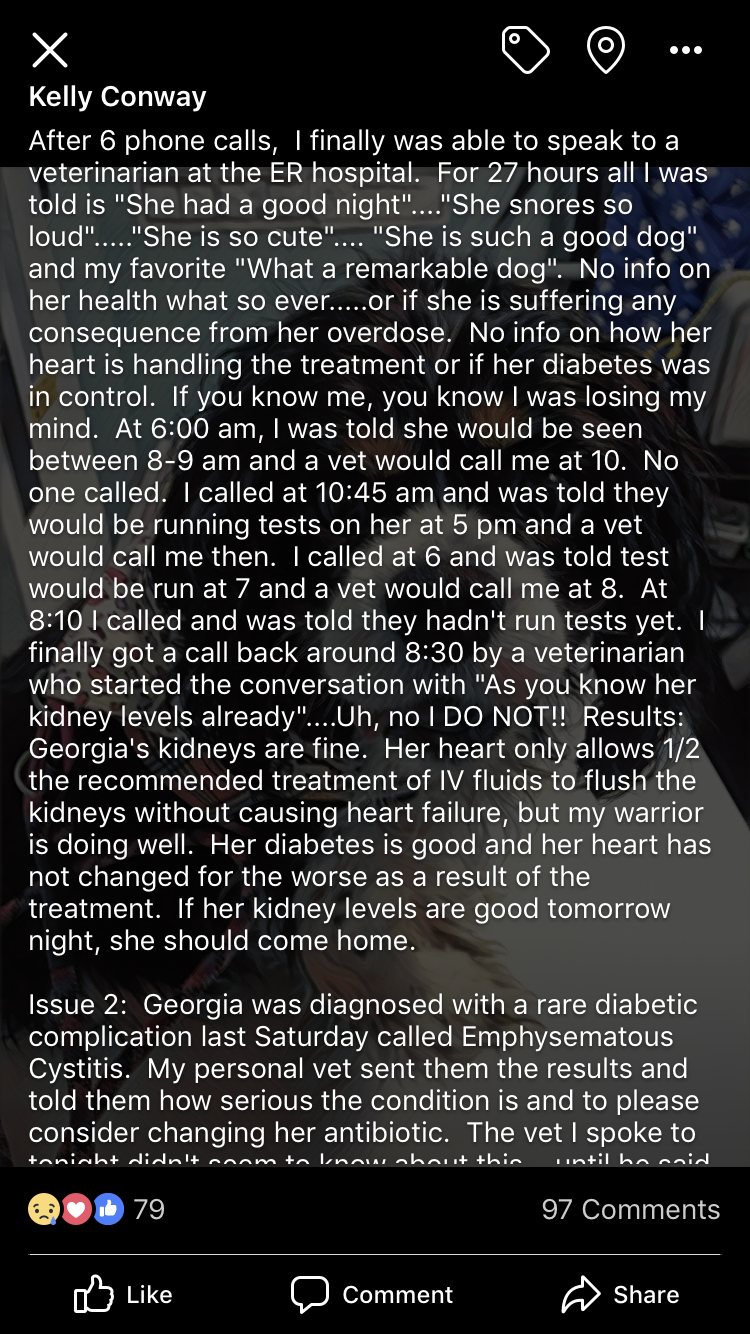This screenshot has height=1334, width=750.
Task: Like Kelly Conway's post
Action: coord(124,1294)
